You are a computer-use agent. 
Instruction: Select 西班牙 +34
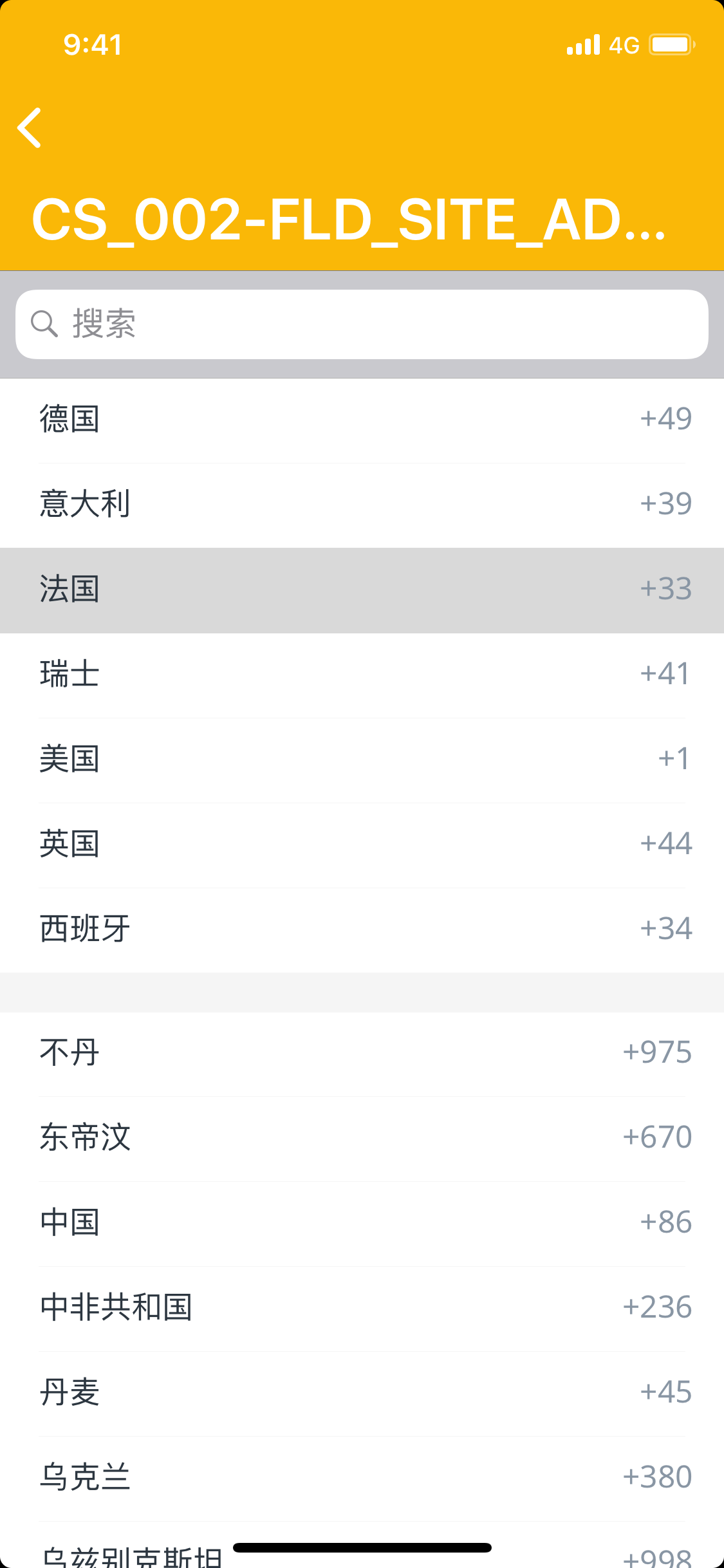[362, 929]
